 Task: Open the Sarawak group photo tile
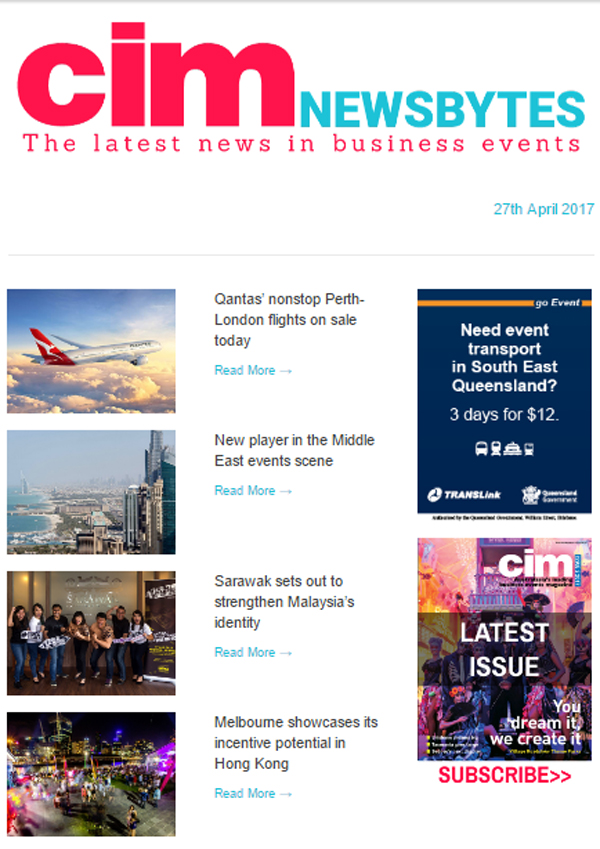pos(91,633)
